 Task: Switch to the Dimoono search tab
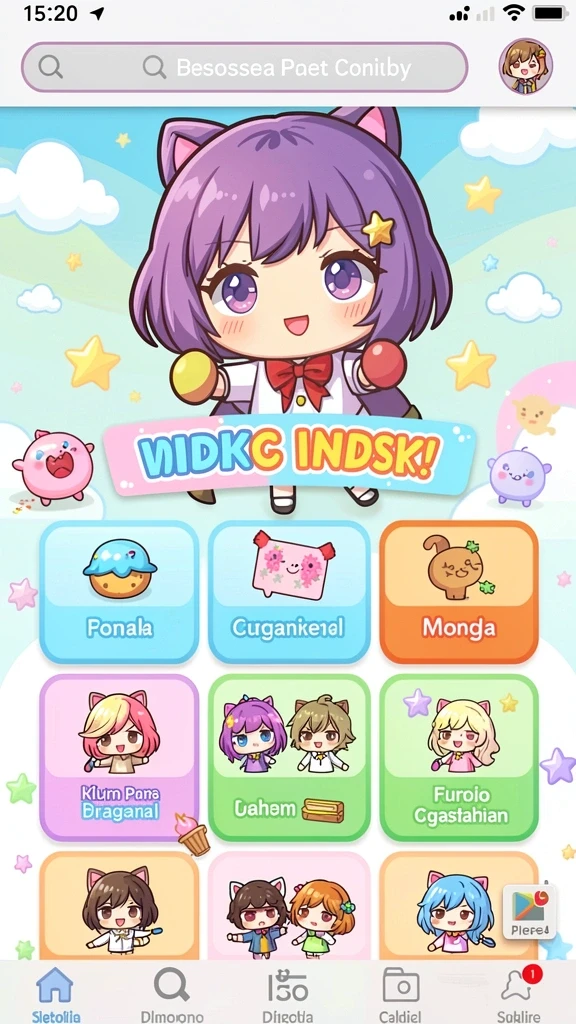tap(172, 993)
